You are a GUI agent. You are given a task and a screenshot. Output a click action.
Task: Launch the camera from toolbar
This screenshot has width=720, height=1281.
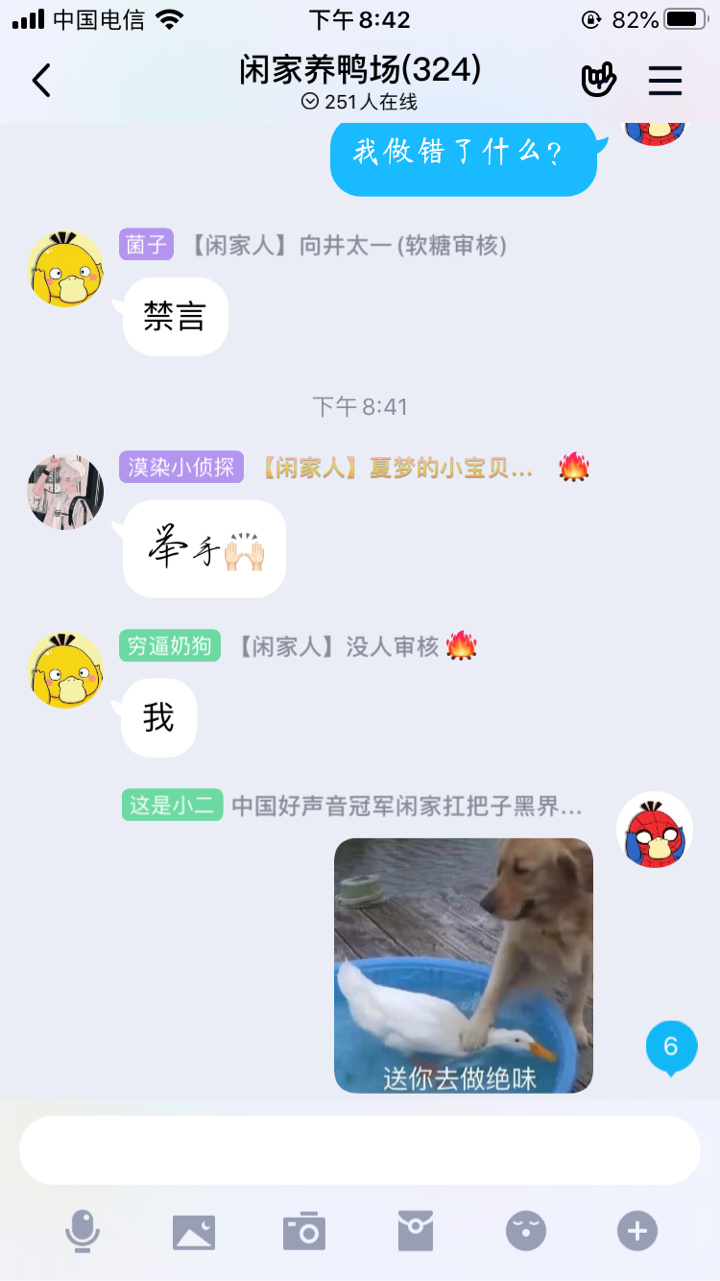[x=304, y=1231]
